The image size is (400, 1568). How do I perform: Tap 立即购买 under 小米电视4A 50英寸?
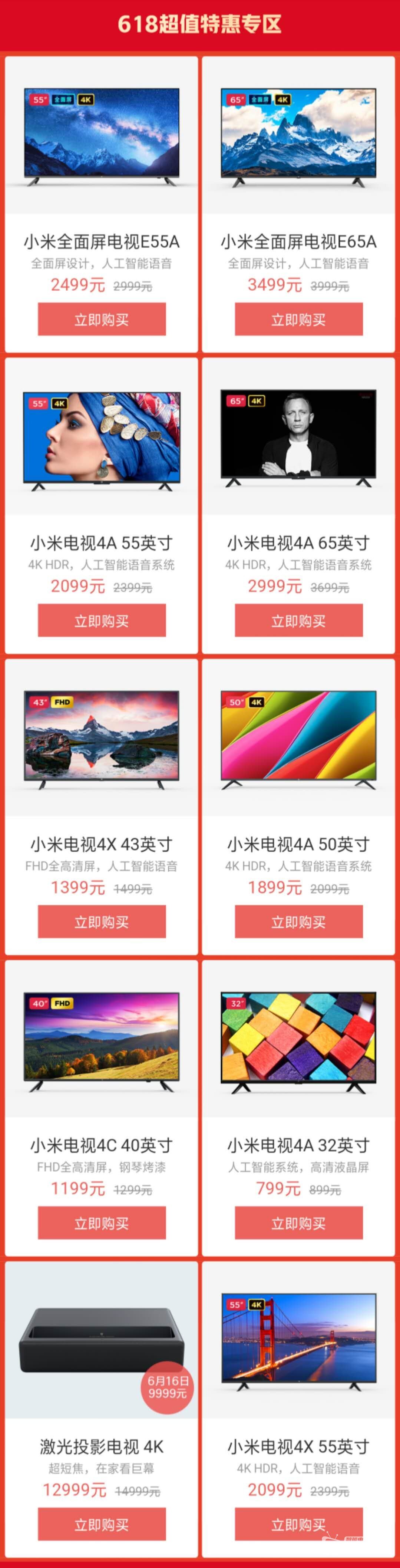tap(298, 922)
